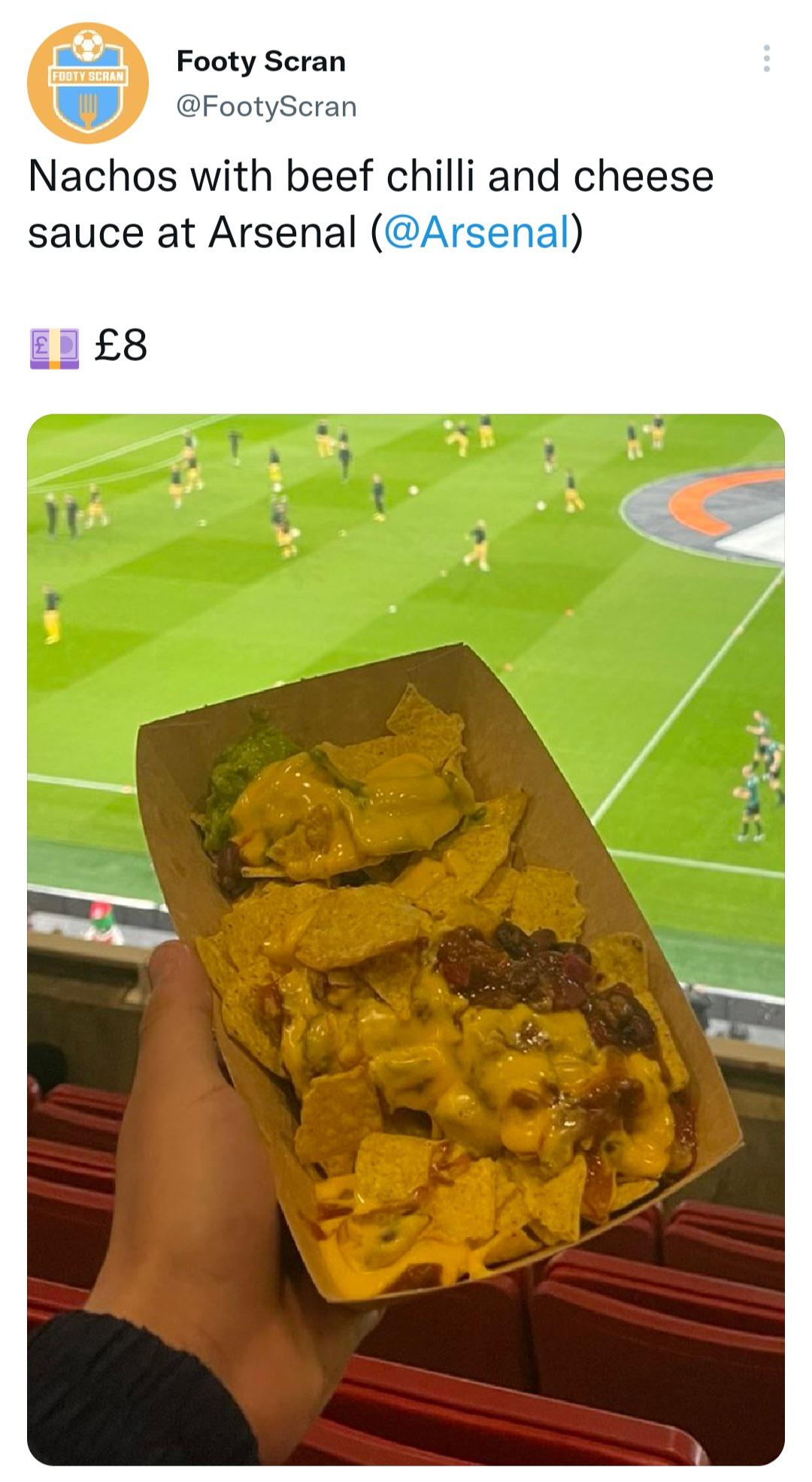Open the nachos photo full screen

tap(406, 939)
